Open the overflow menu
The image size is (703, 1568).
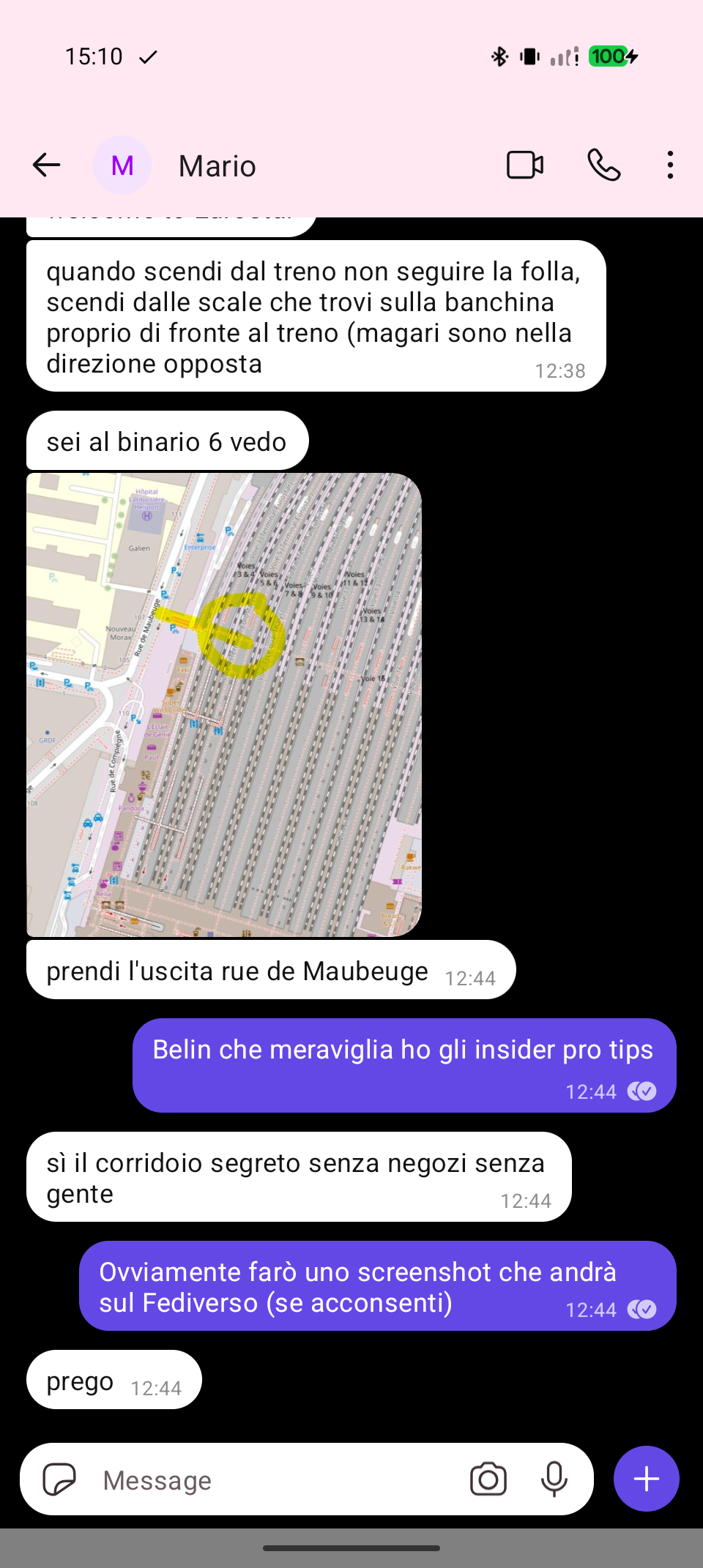[670, 165]
